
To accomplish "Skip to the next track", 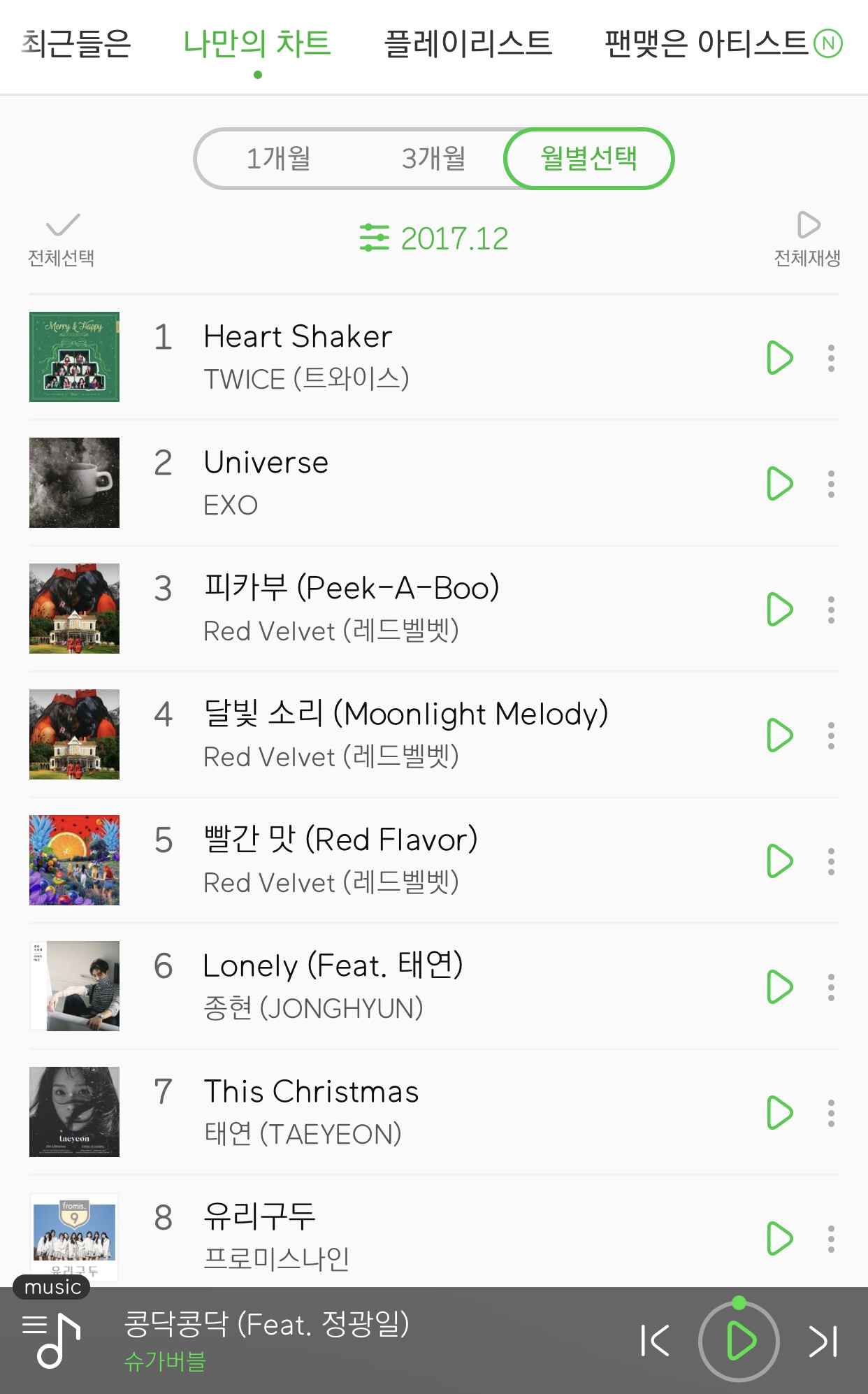I will coord(823,1341).
